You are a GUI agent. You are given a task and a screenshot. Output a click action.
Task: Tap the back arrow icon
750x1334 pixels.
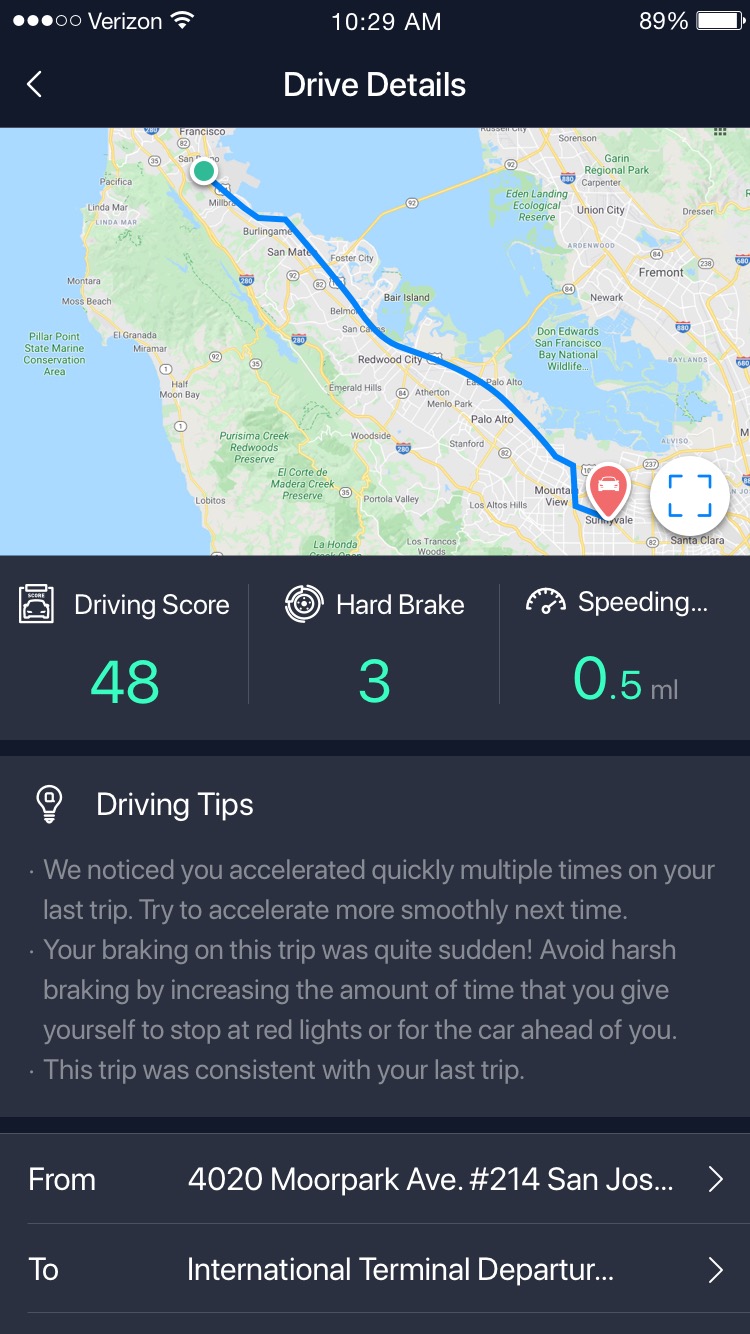pyautogui.click(x=34, y=84)
